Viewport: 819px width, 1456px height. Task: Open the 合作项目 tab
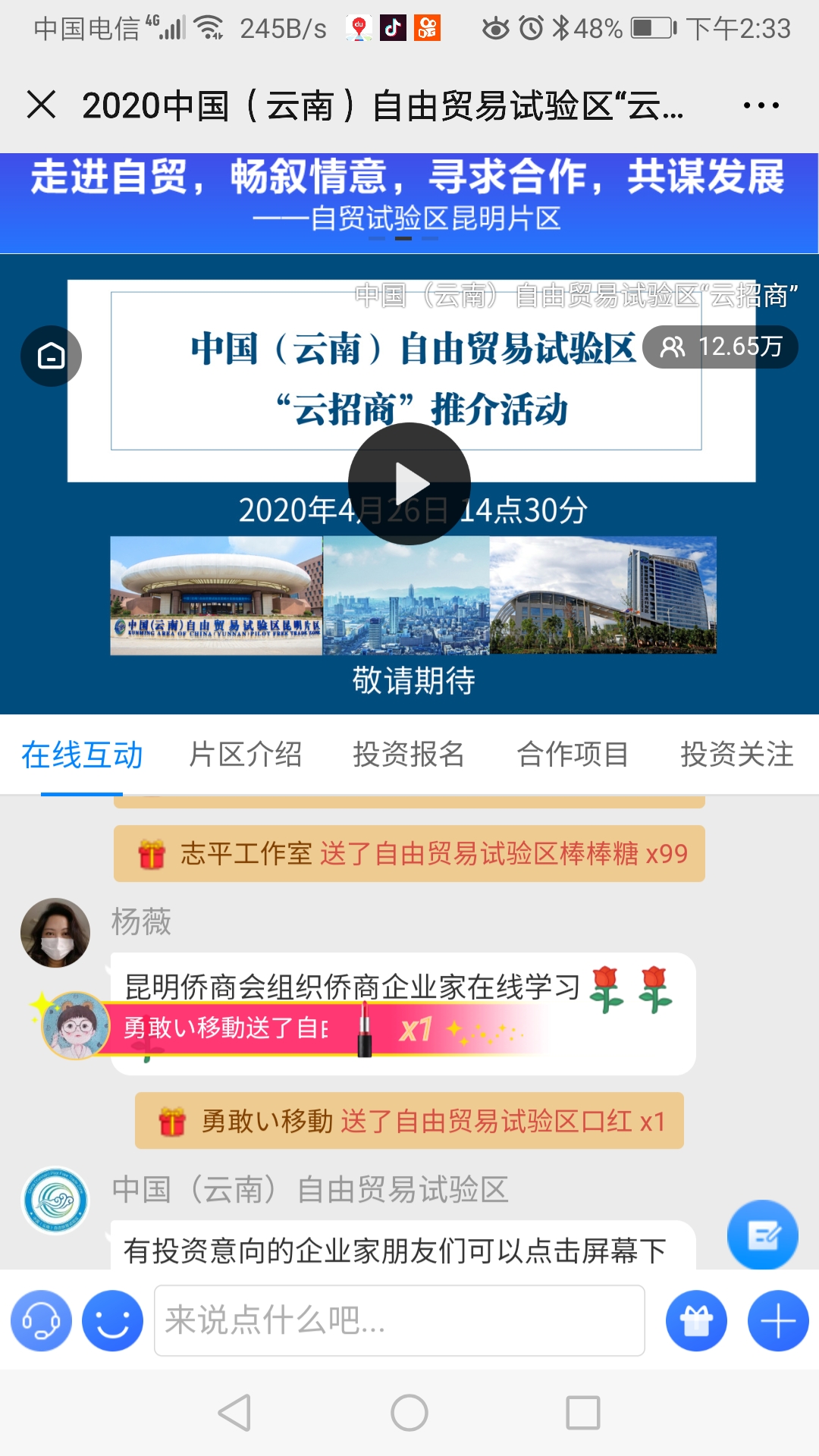(573, 755)
